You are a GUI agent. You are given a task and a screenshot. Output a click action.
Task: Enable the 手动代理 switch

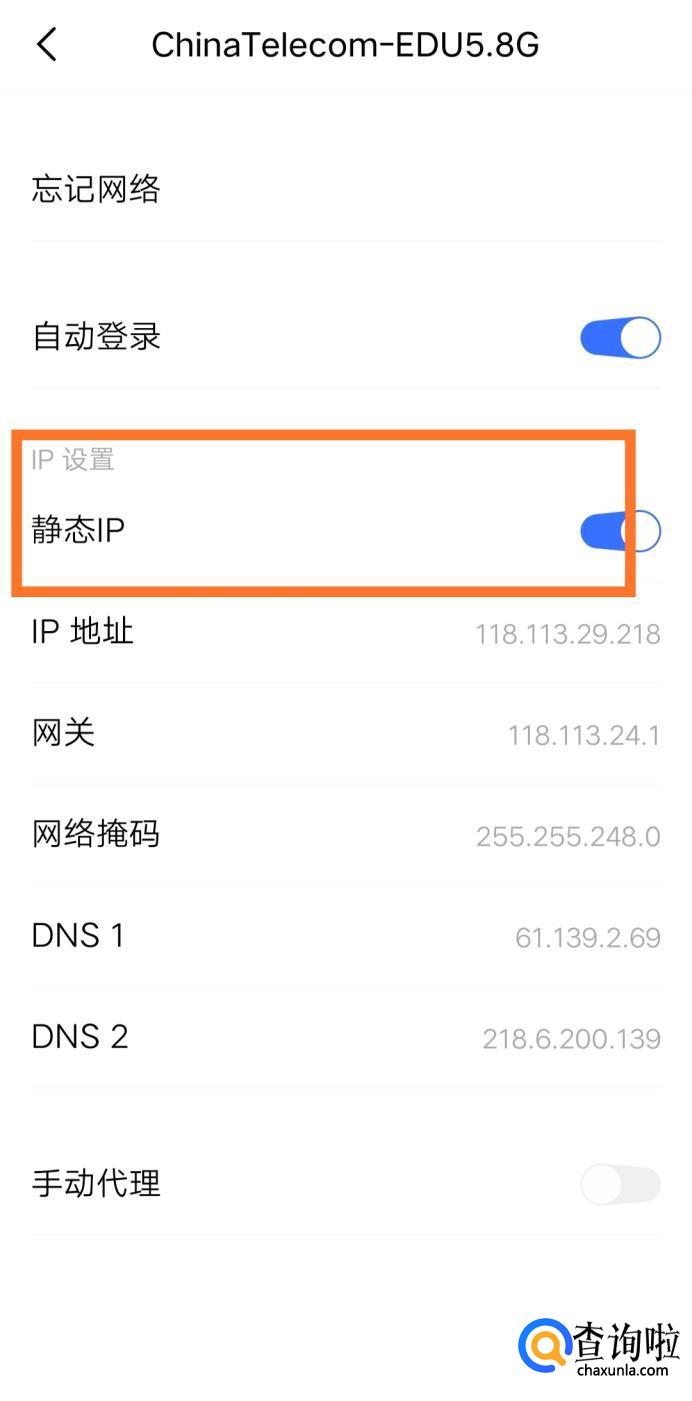[620, 1186]
